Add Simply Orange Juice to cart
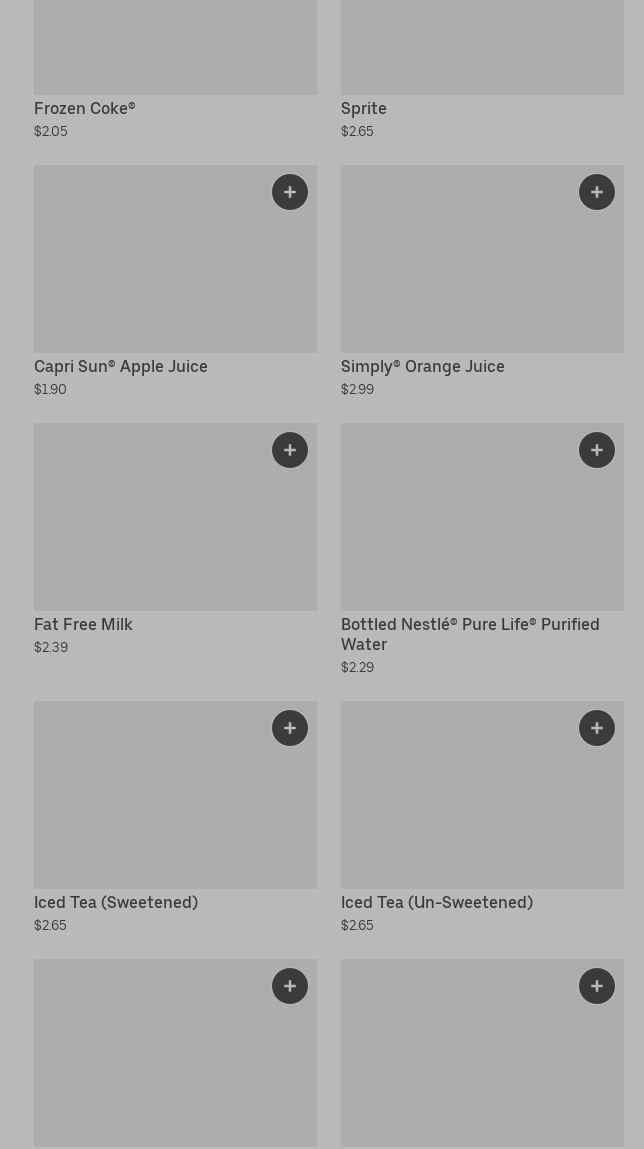 pos(596,192)
